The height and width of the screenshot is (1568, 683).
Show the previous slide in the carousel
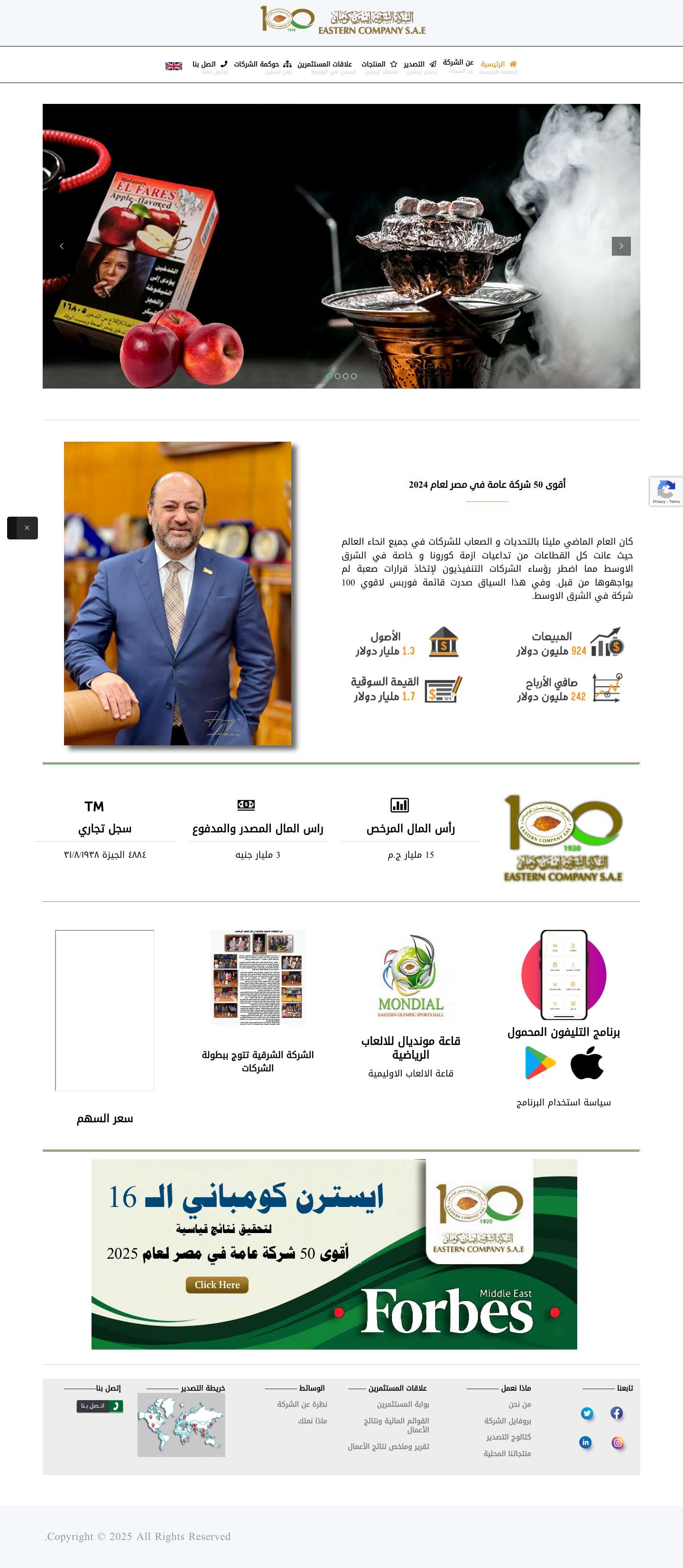62,246
